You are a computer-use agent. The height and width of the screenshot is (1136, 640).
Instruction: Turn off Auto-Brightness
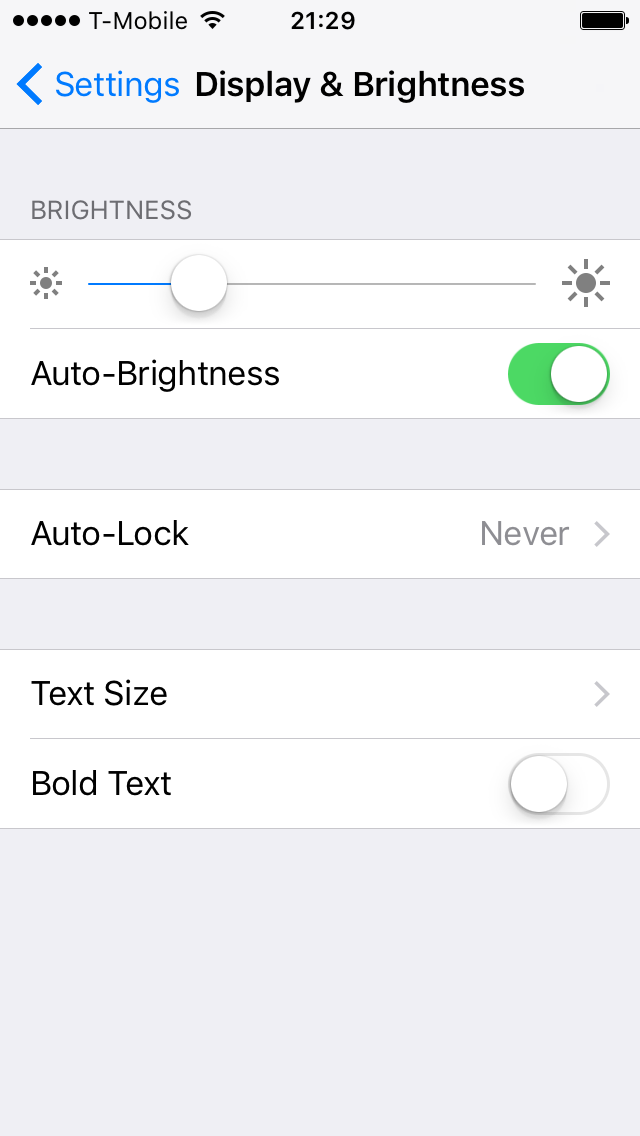coord(558,374)
